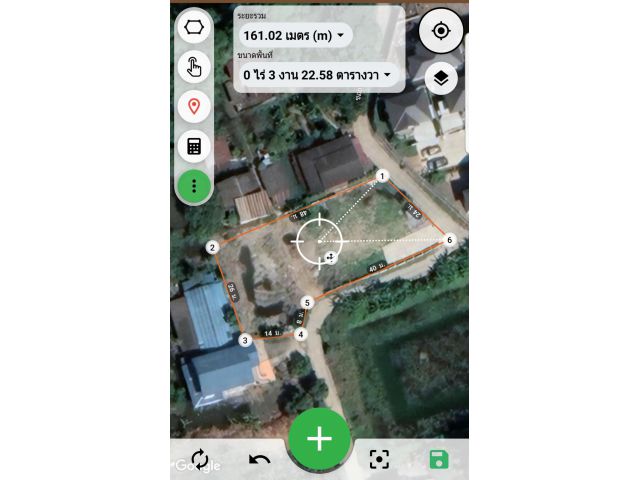Fit the measured area to screen
The image size is (640, 480).
[379, 459]
